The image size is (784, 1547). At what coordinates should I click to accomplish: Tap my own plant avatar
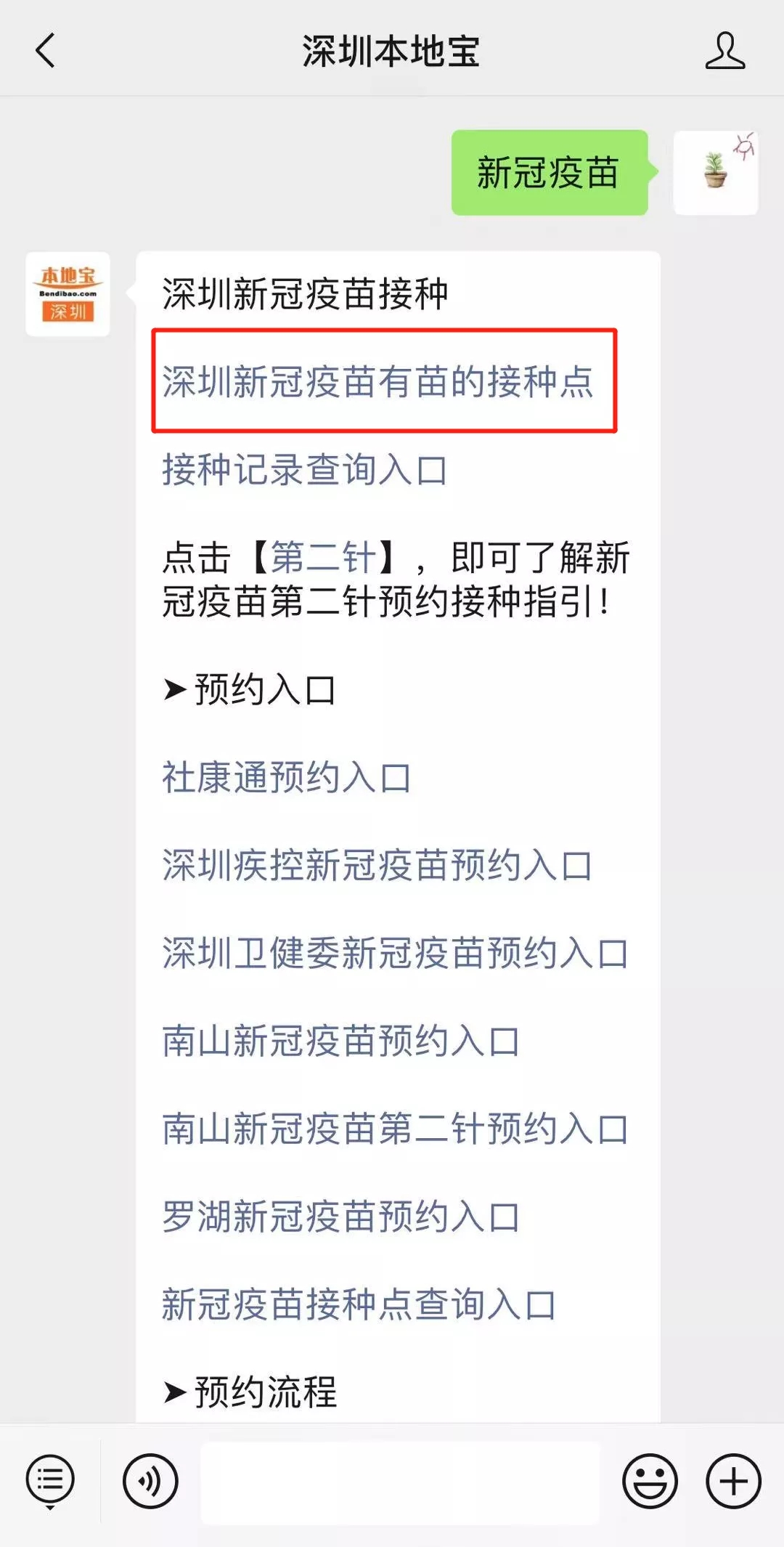(x=716, y=173)
